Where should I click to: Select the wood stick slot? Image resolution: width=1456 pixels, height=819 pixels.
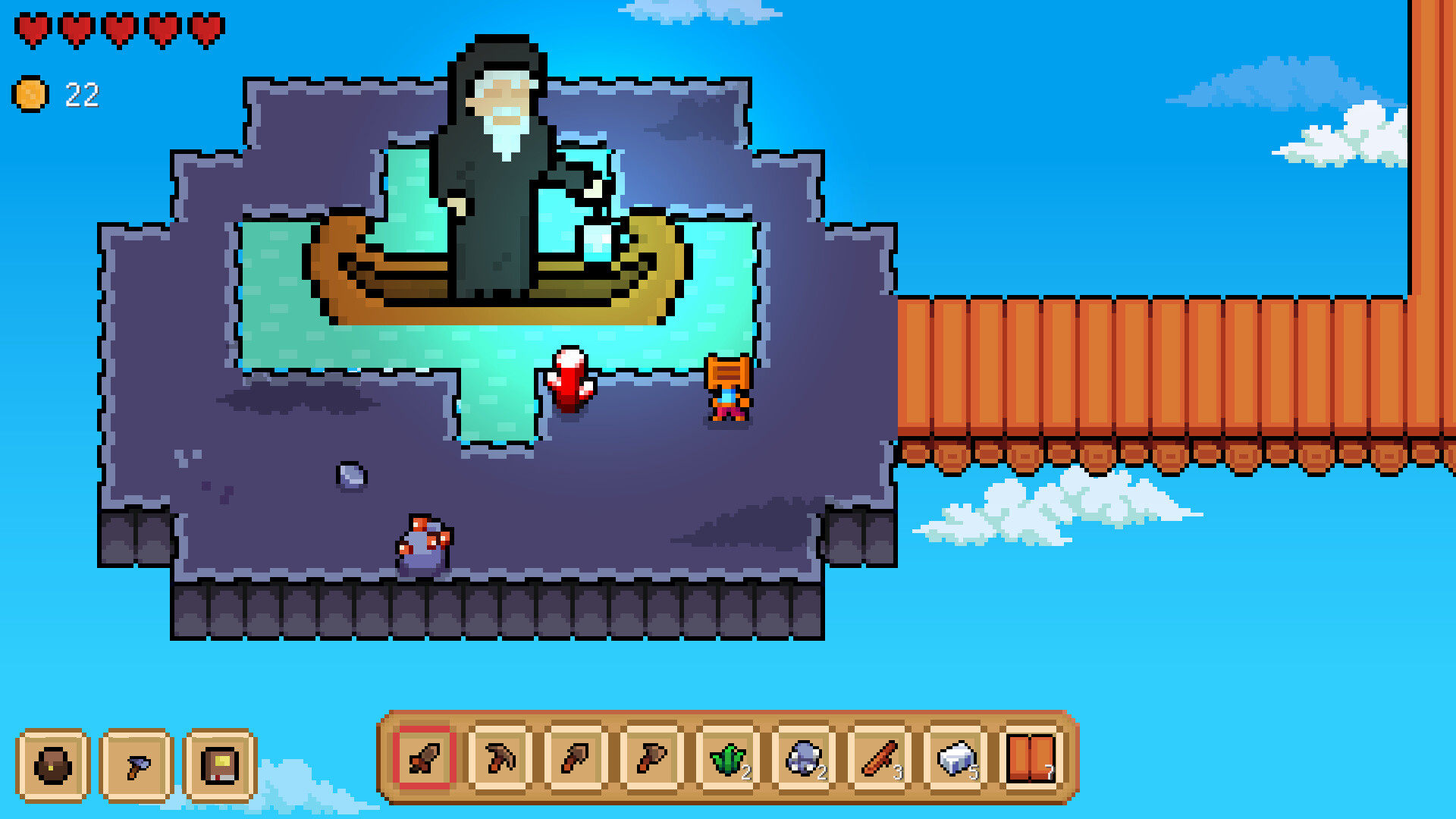click(879, 757)
